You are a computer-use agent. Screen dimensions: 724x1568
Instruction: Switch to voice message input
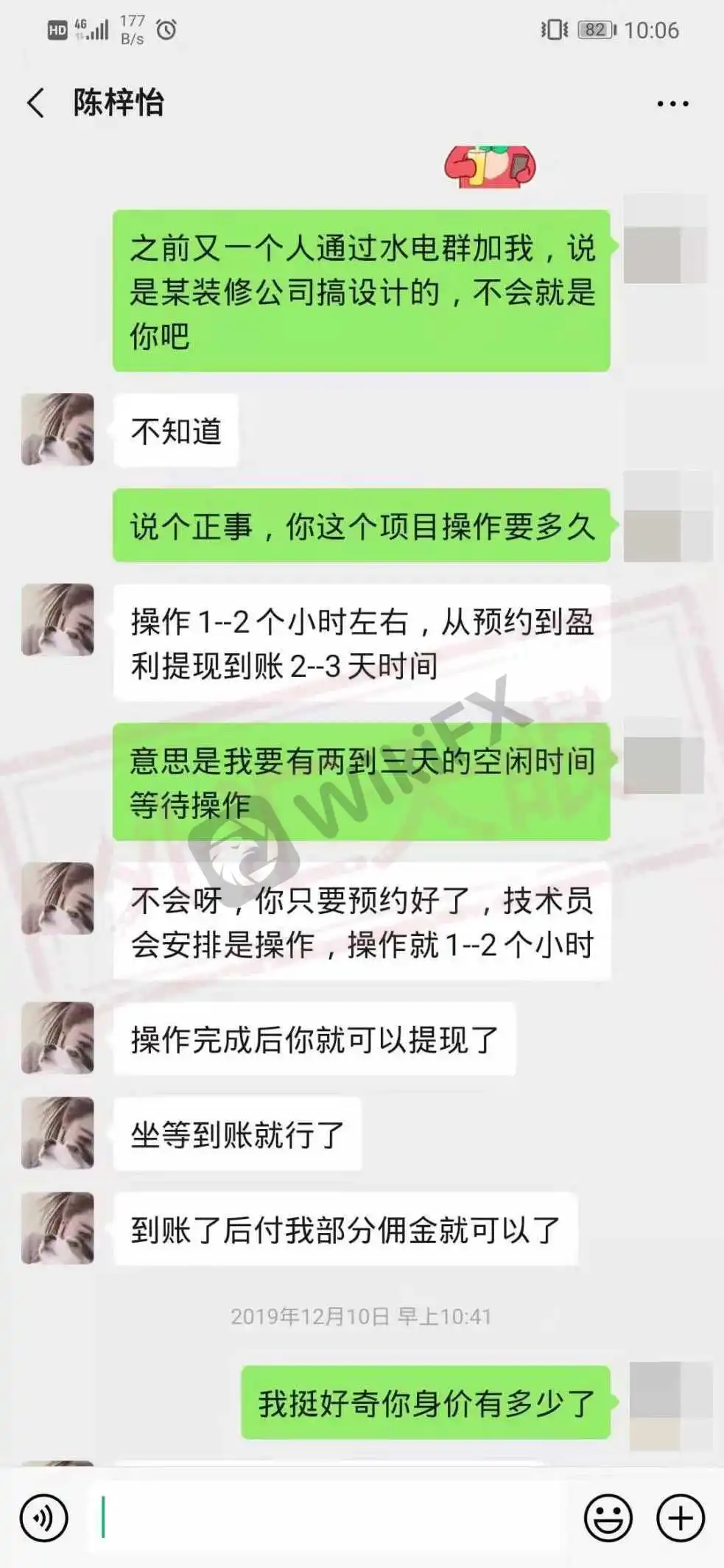(44, 1518)
